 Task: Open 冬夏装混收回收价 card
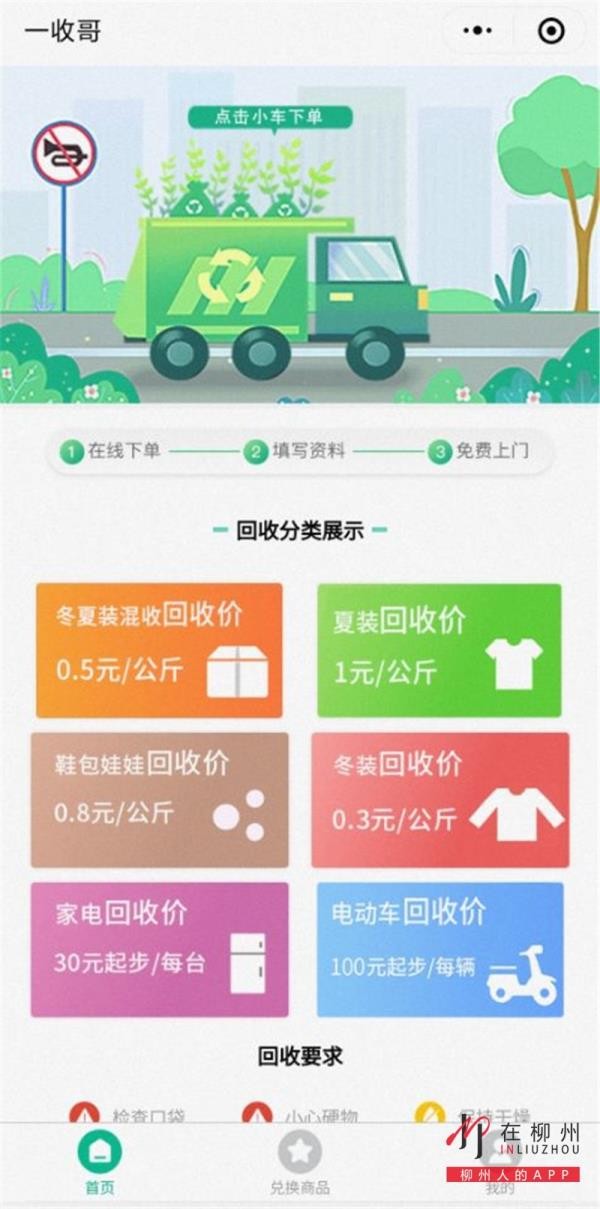[x=160, y=650]
